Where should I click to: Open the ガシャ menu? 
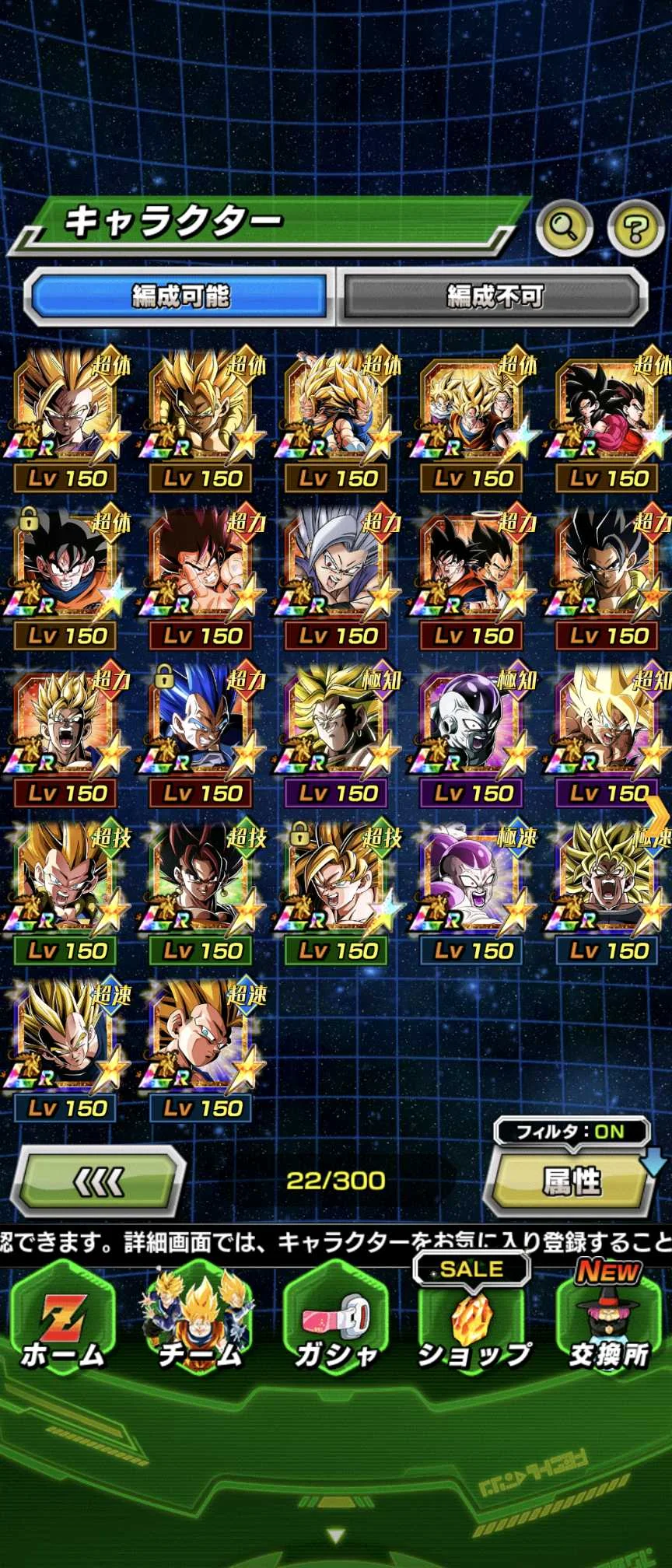tap(336, 1327)
